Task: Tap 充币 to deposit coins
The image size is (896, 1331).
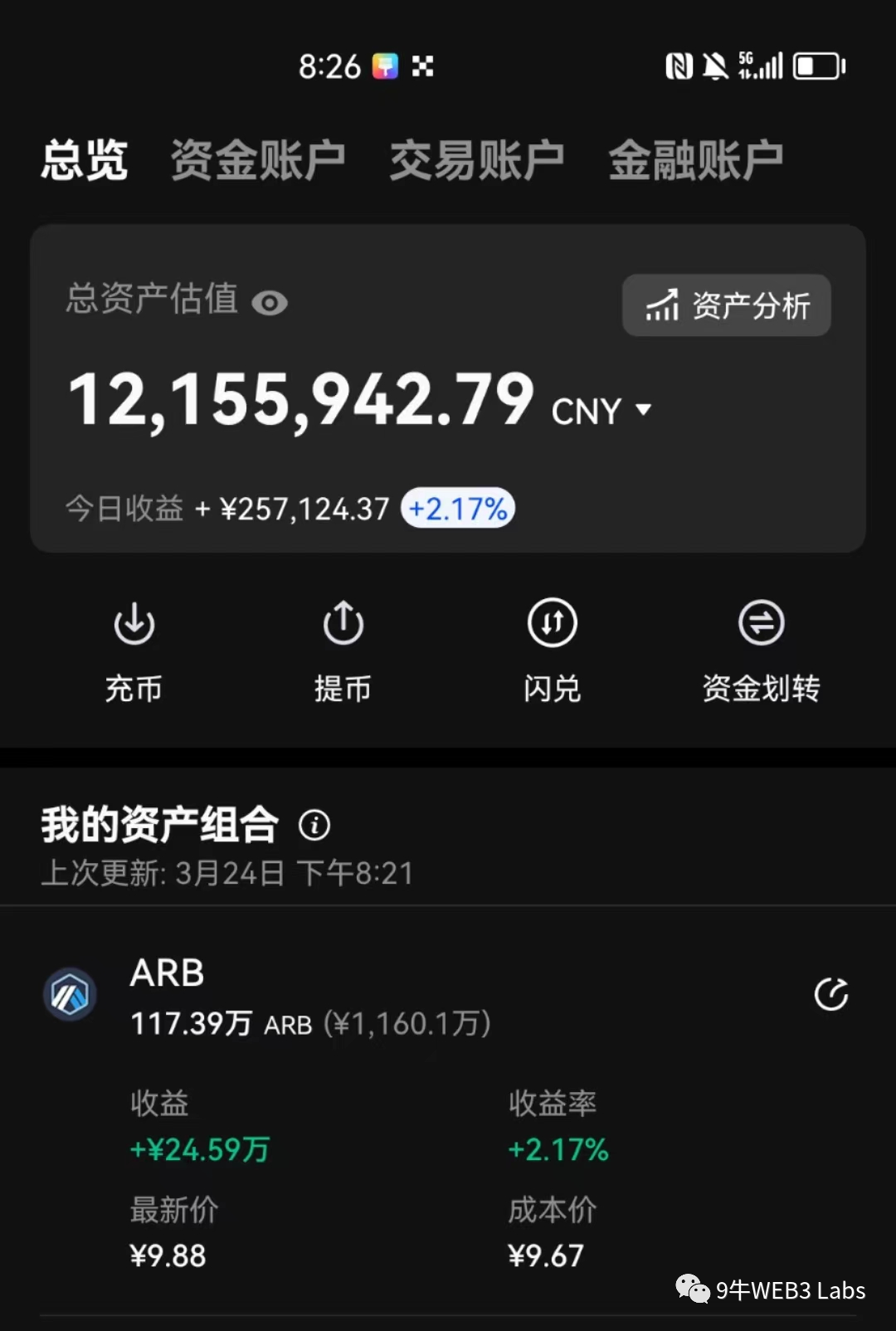Action: (134, 650)
